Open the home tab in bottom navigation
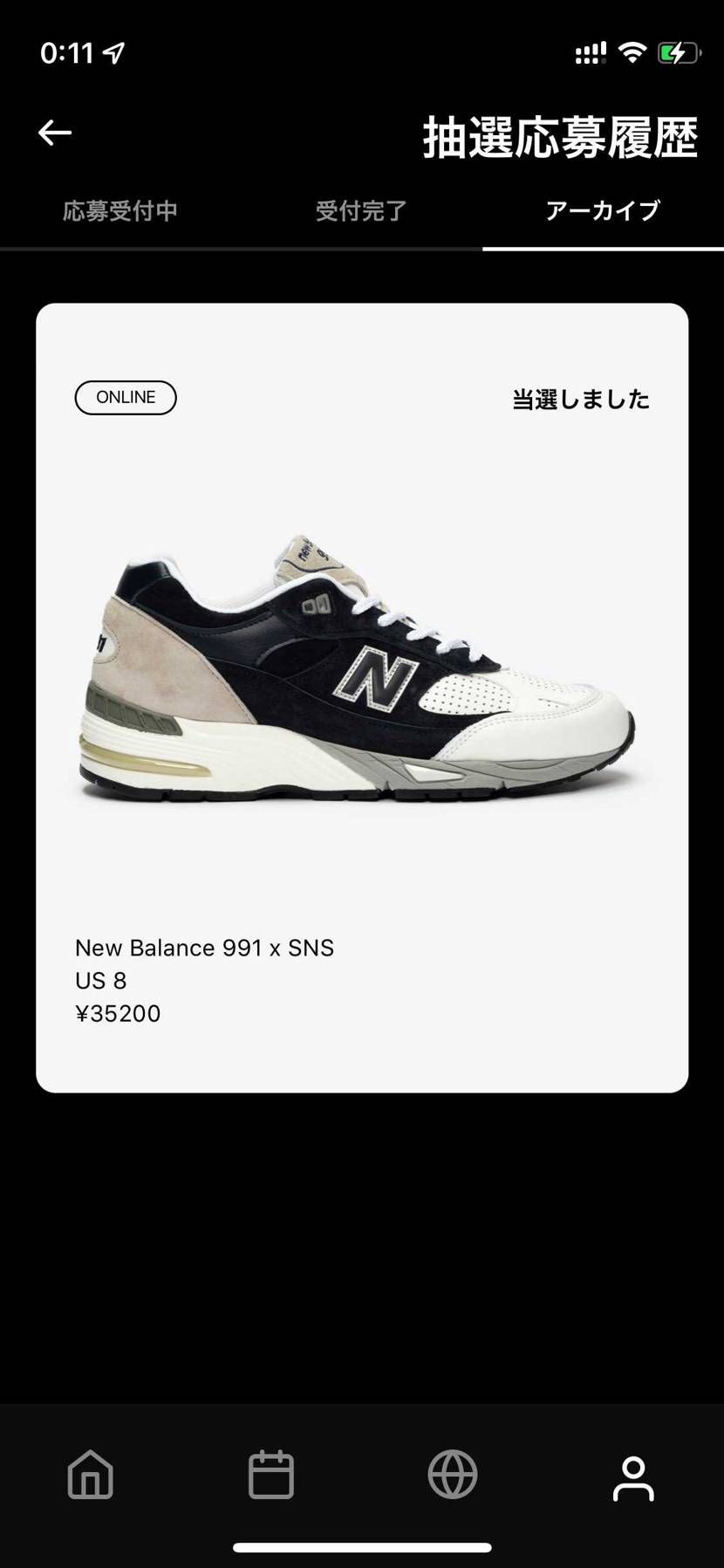724x1568 pixels. coord(91,1475)
